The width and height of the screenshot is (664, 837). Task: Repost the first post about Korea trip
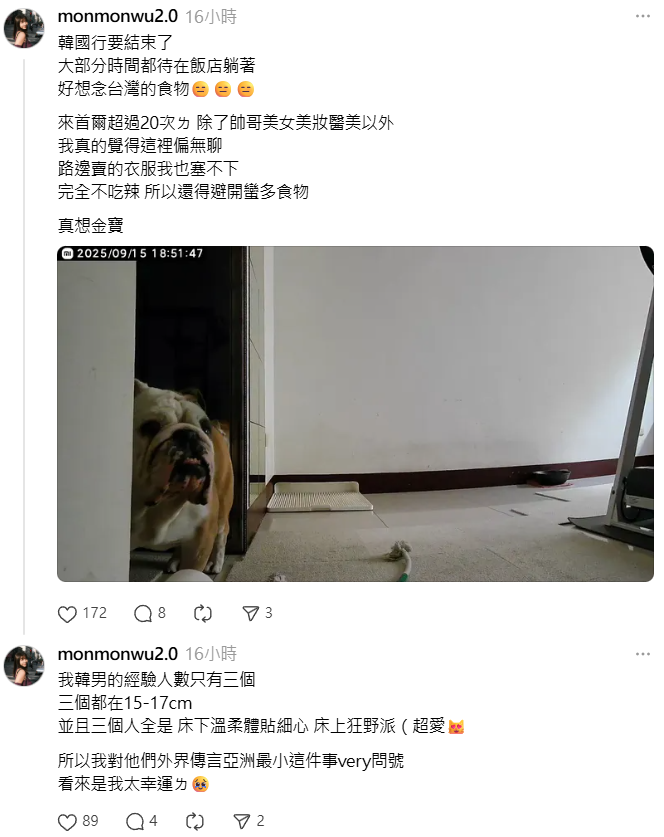pyautogui.click(x=203, y=613)
